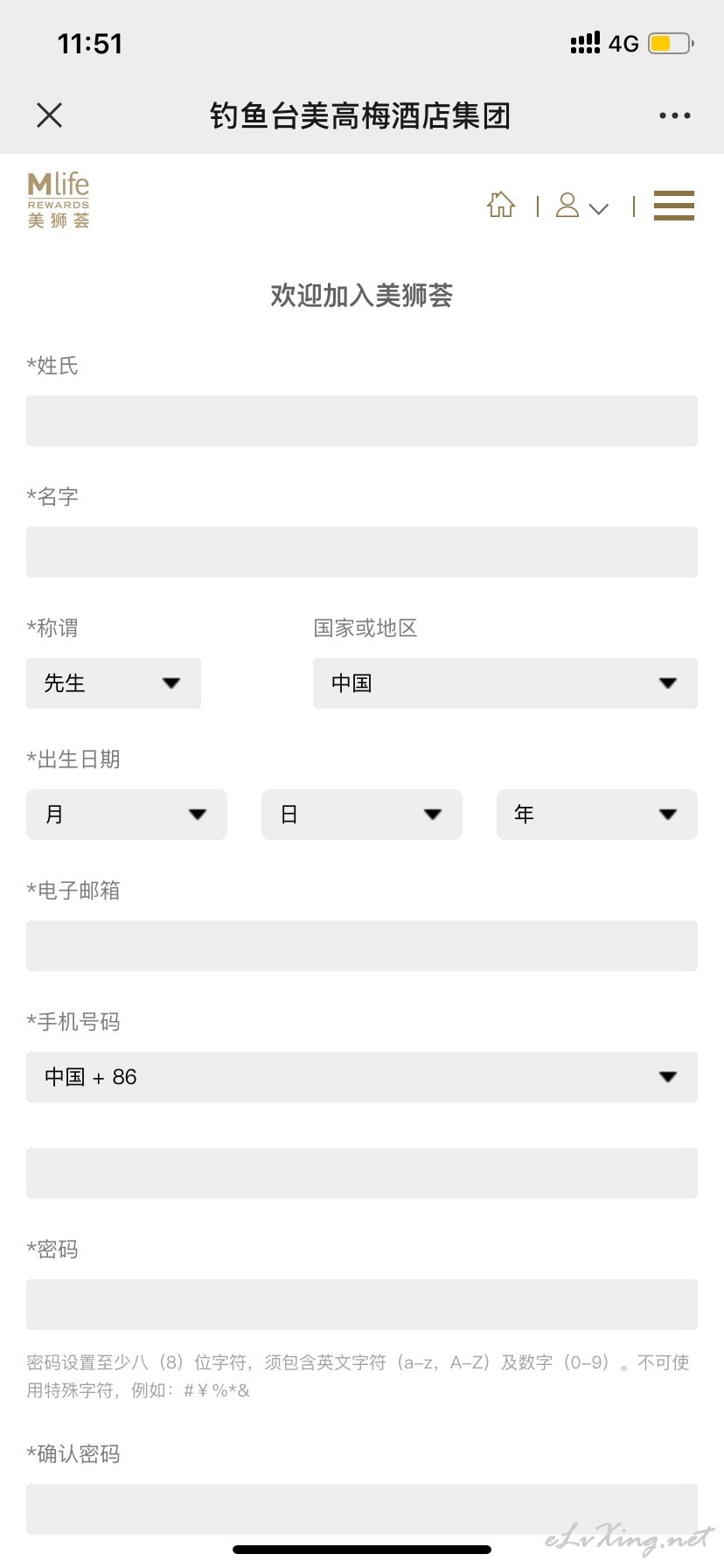This screenshot has height=1568, width=724.
Task: Focus the 名字 first name field
Action: click(362, 552)
